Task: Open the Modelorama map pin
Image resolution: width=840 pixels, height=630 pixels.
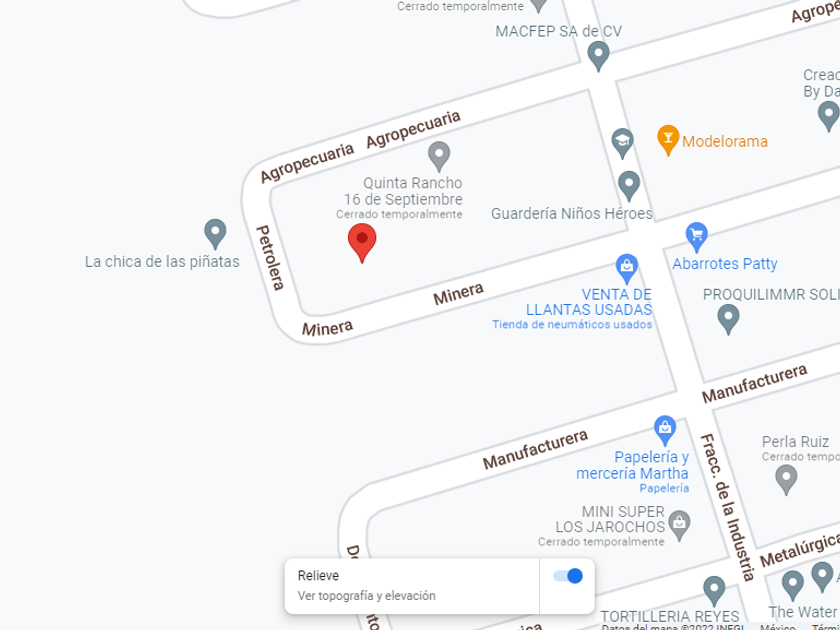Action: coord(668,140)
